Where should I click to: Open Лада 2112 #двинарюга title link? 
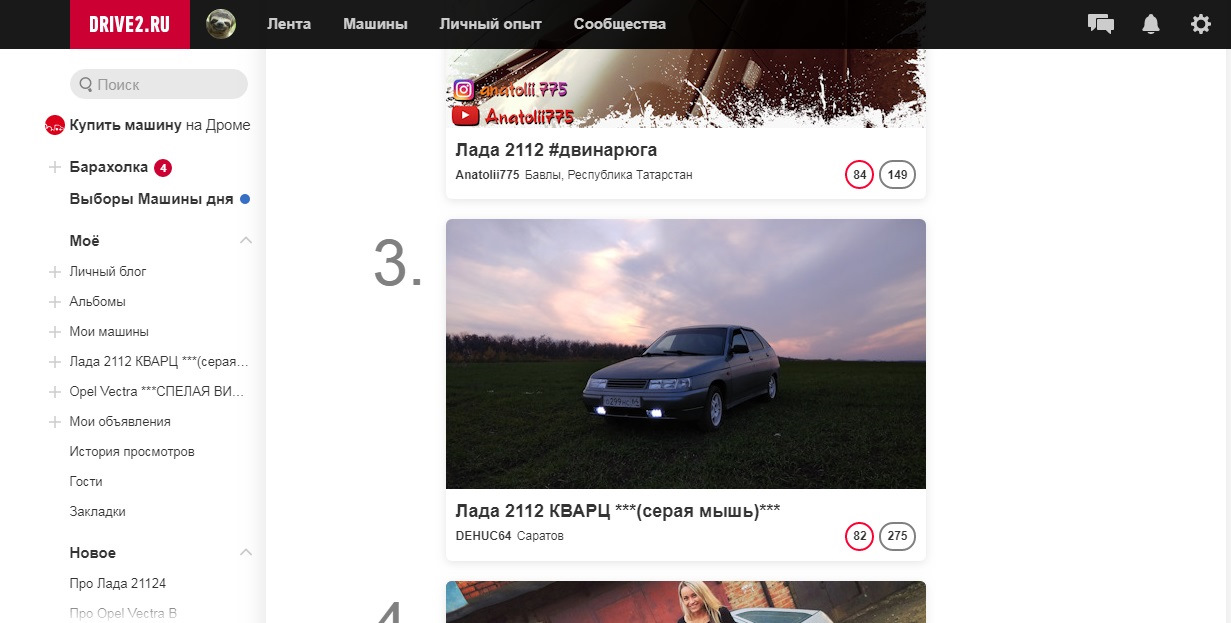click(556, 150)
